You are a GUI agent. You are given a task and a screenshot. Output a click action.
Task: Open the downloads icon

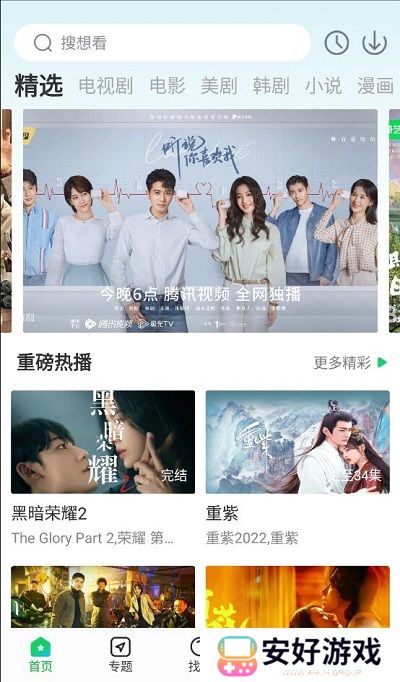374,43
